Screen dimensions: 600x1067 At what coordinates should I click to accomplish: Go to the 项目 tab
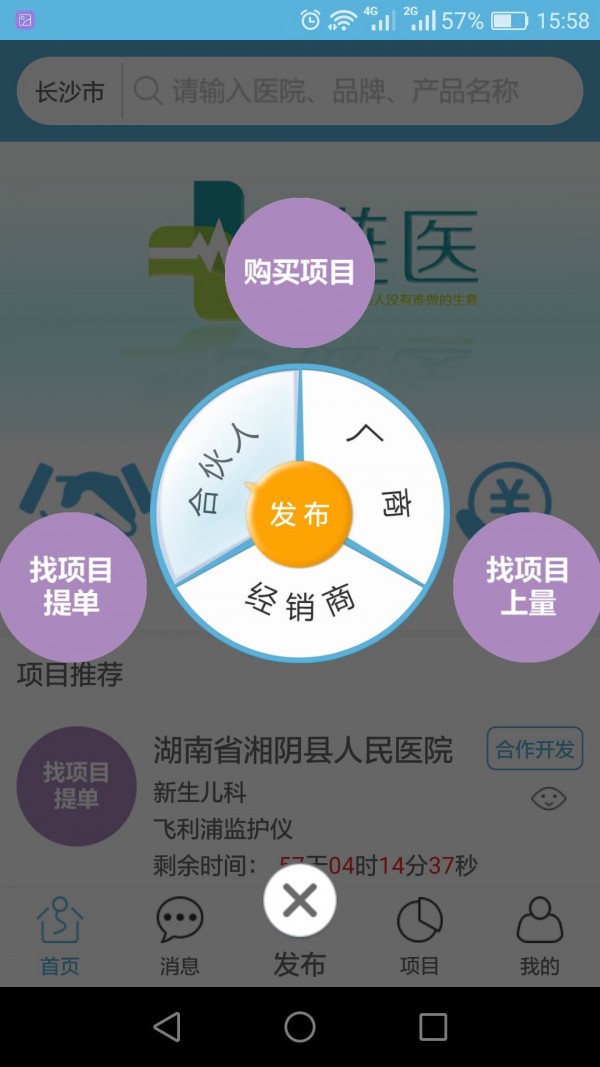(419, 936)
